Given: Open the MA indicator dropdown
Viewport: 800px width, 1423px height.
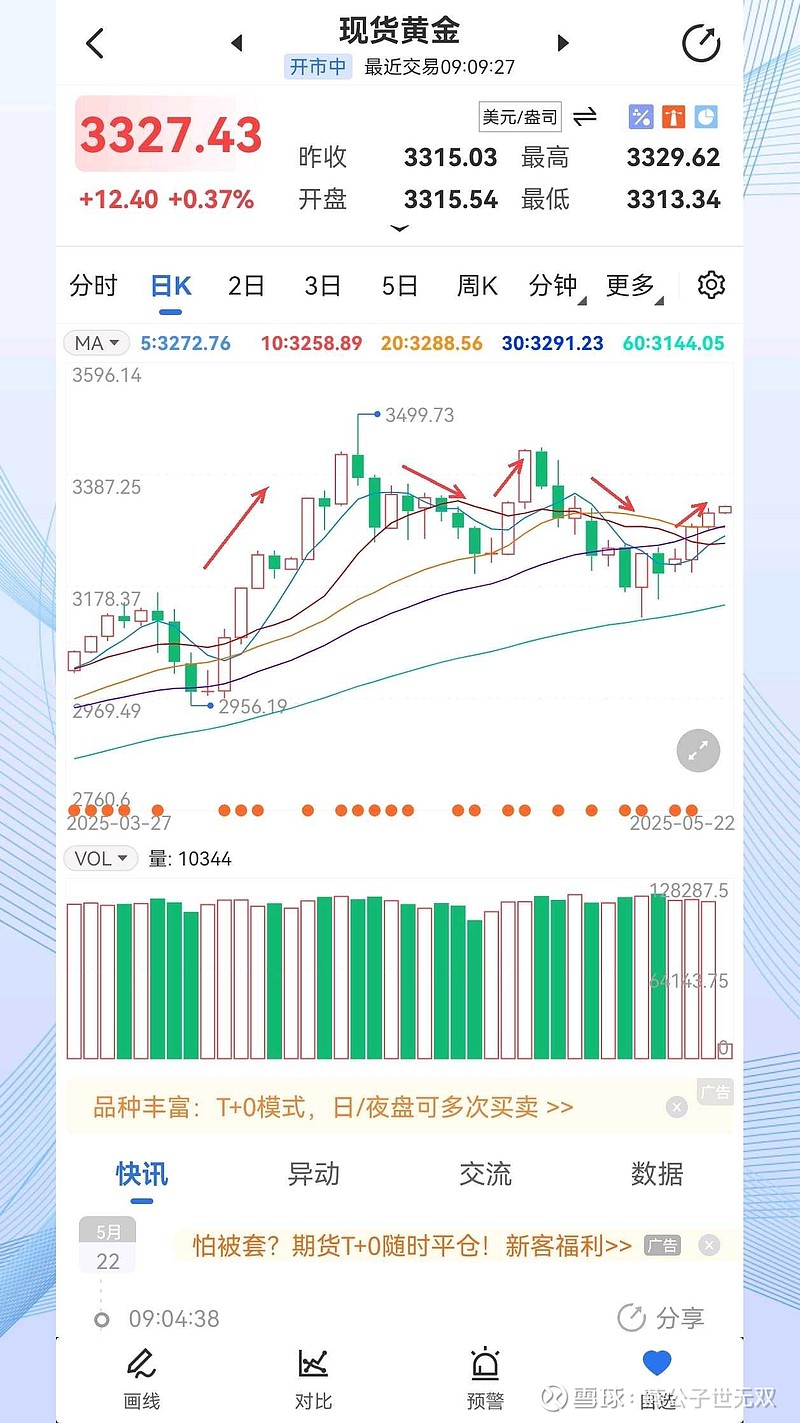Looking at the screenshot, I should pyautogui.click(x=96, y=343).
